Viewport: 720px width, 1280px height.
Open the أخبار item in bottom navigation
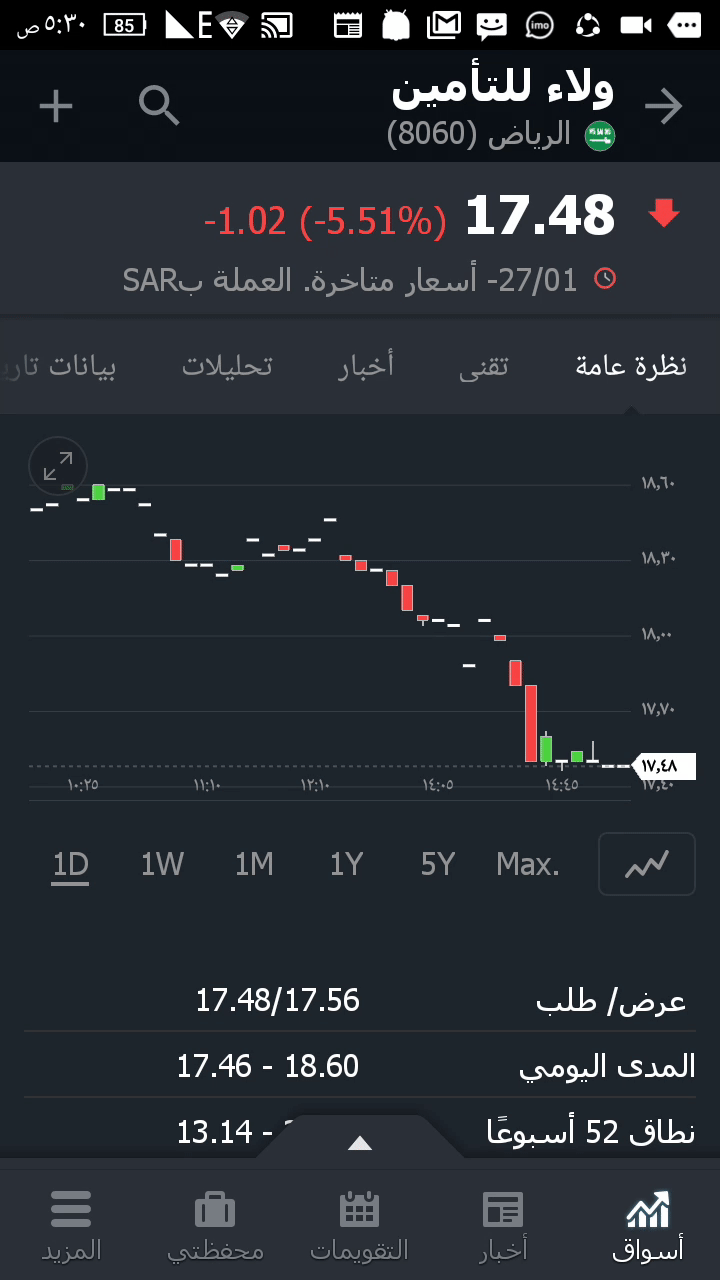503,1225
